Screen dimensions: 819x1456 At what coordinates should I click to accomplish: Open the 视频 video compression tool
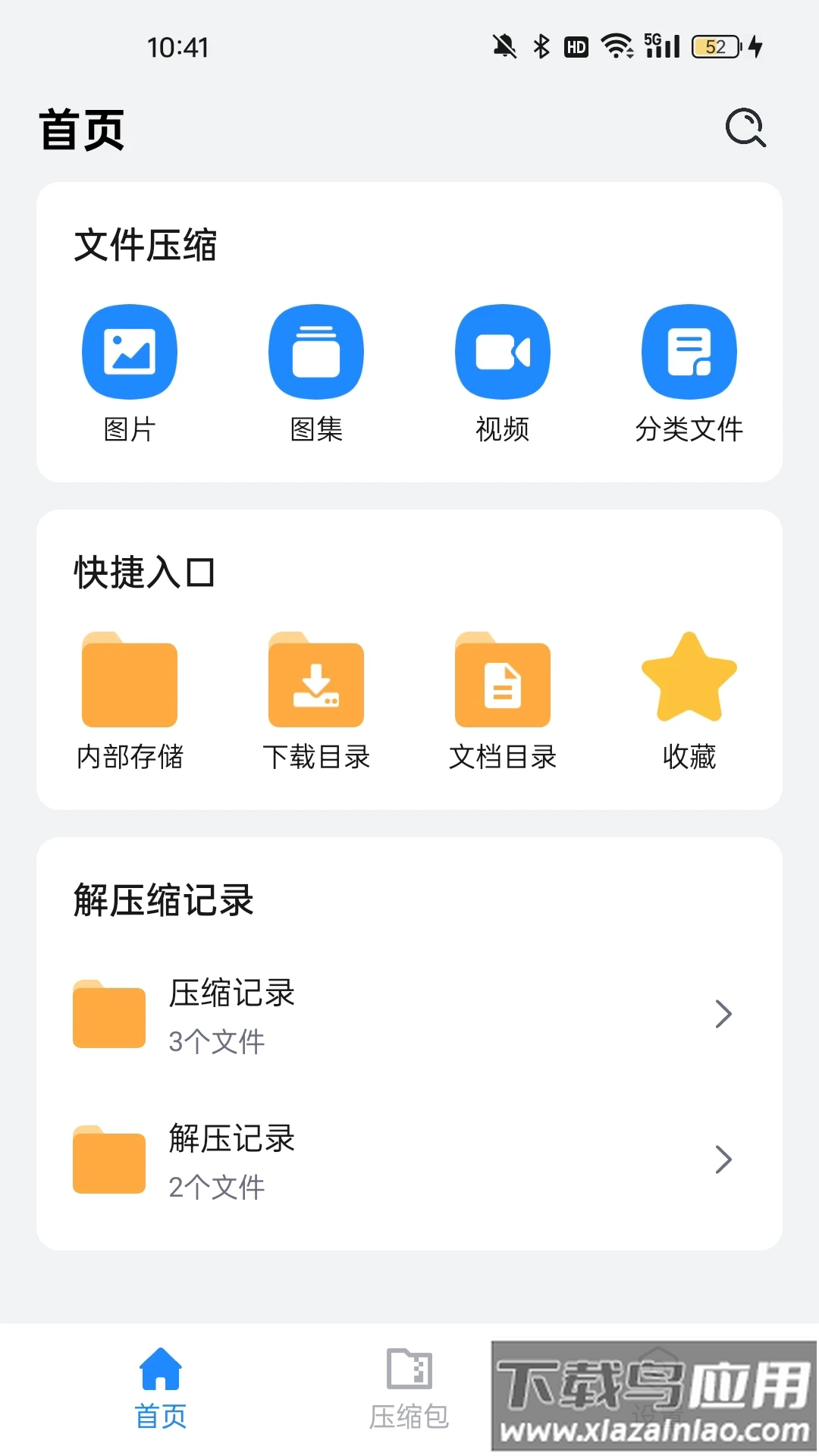[503, 350]
